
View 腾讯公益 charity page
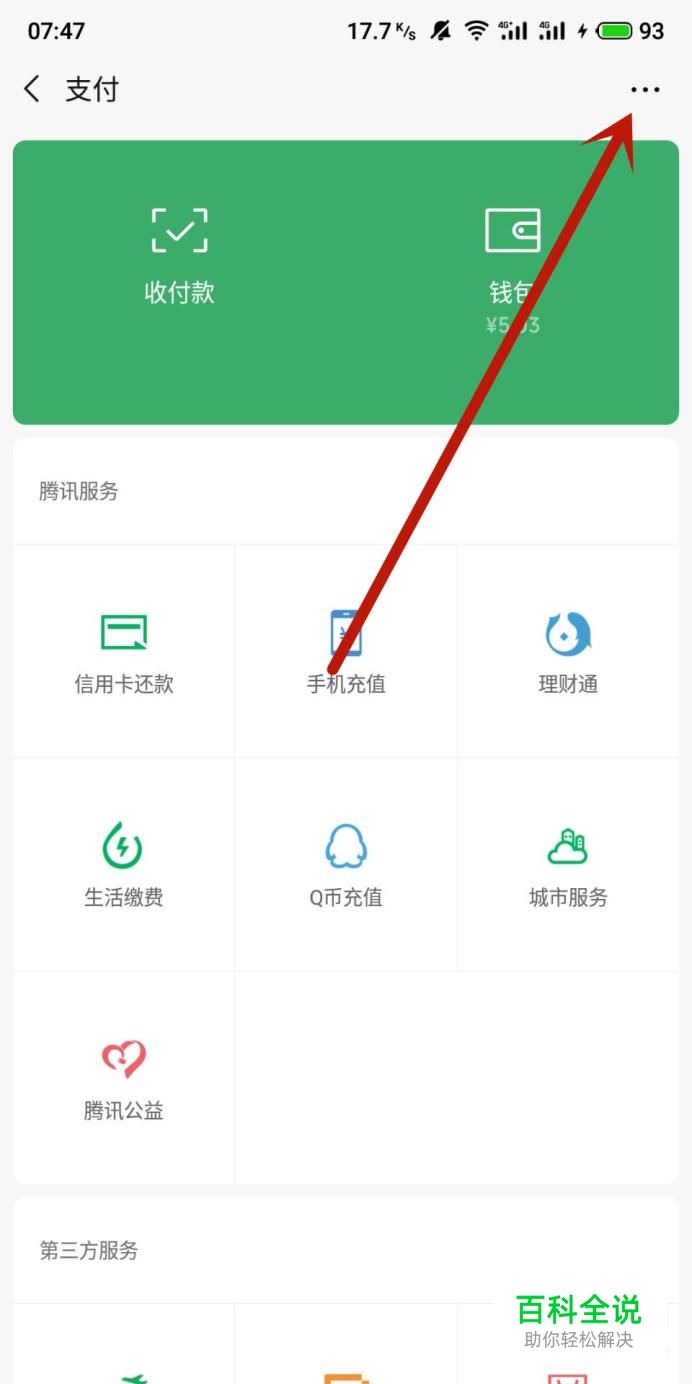coord(124,1078)
